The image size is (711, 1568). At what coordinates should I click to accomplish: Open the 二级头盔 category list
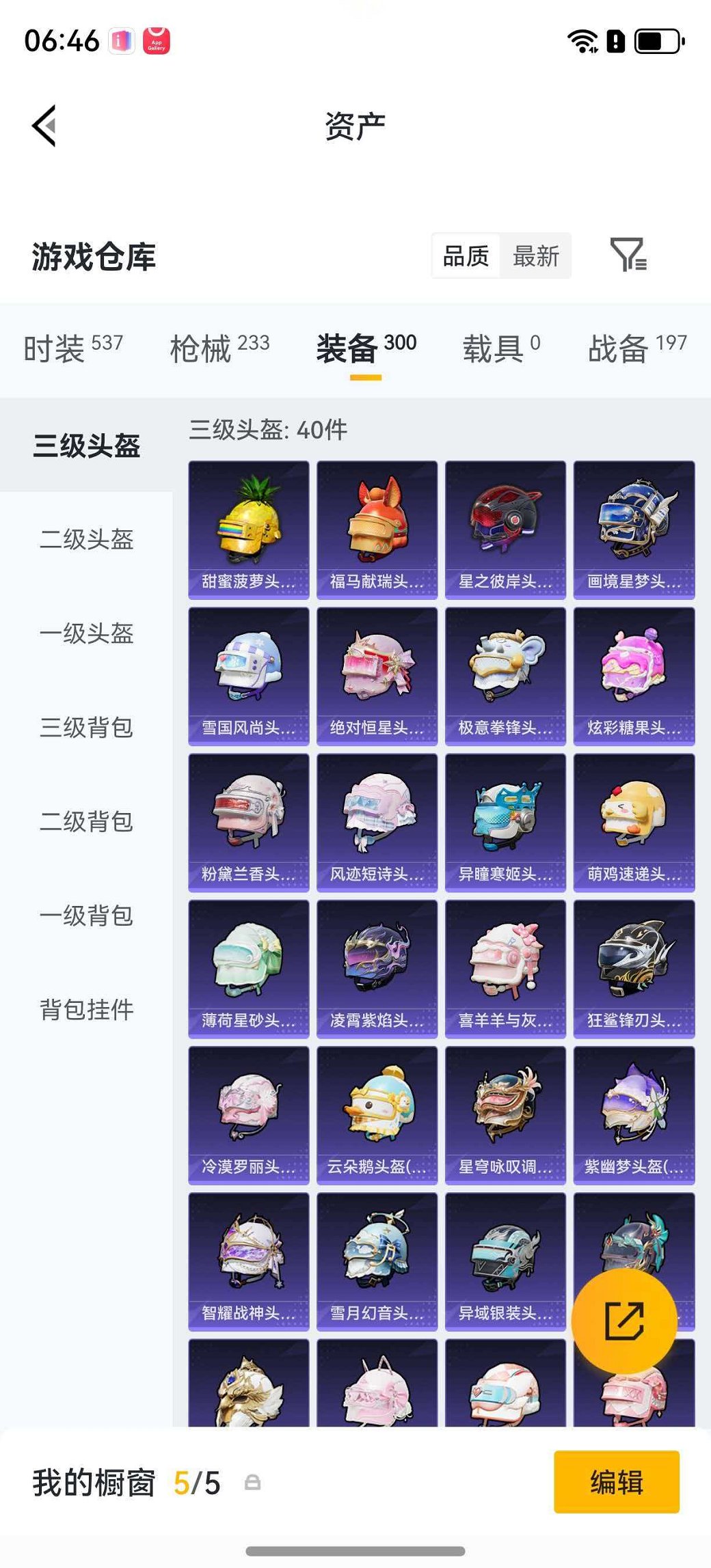pyautogui.click(x=85, y=541)
